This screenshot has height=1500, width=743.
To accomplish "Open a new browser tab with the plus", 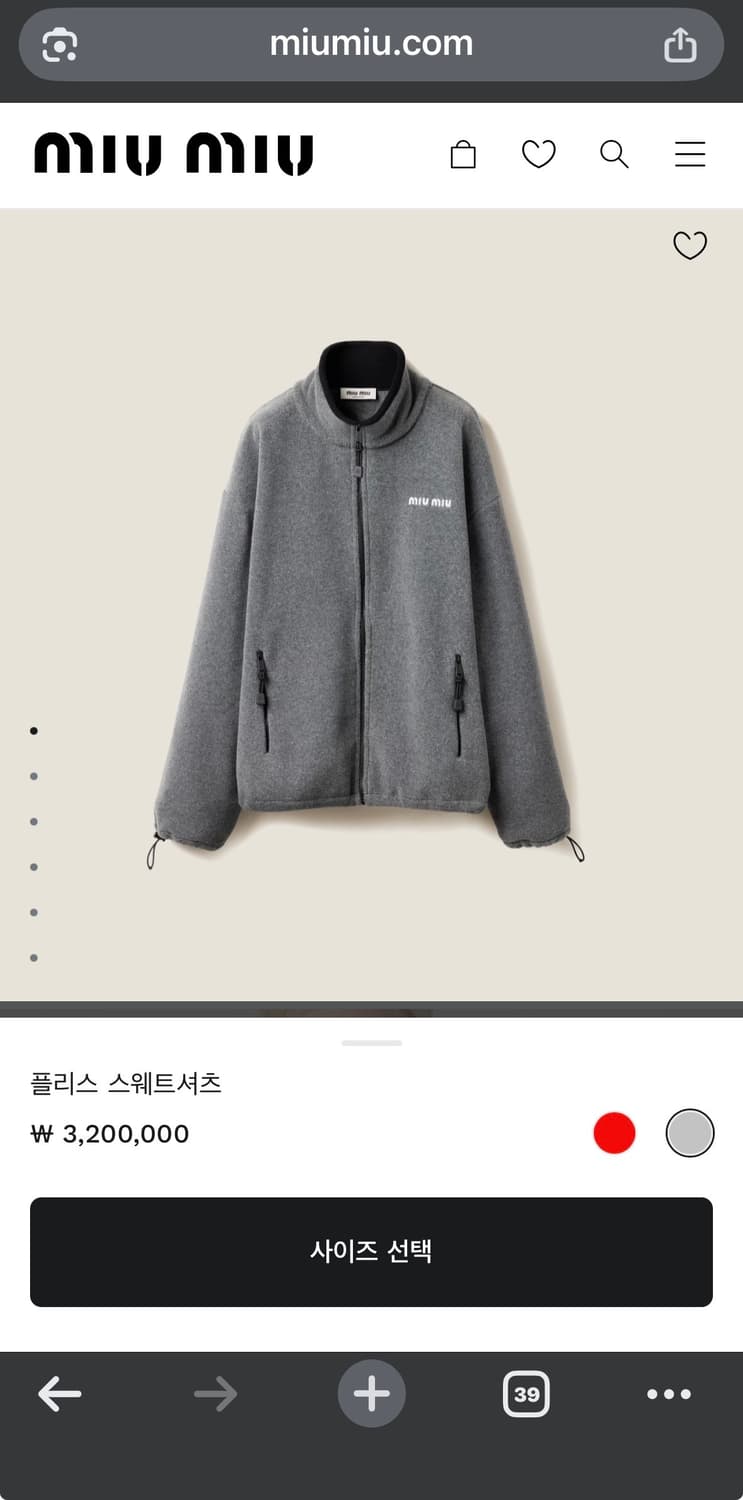I will point(371,1393).
